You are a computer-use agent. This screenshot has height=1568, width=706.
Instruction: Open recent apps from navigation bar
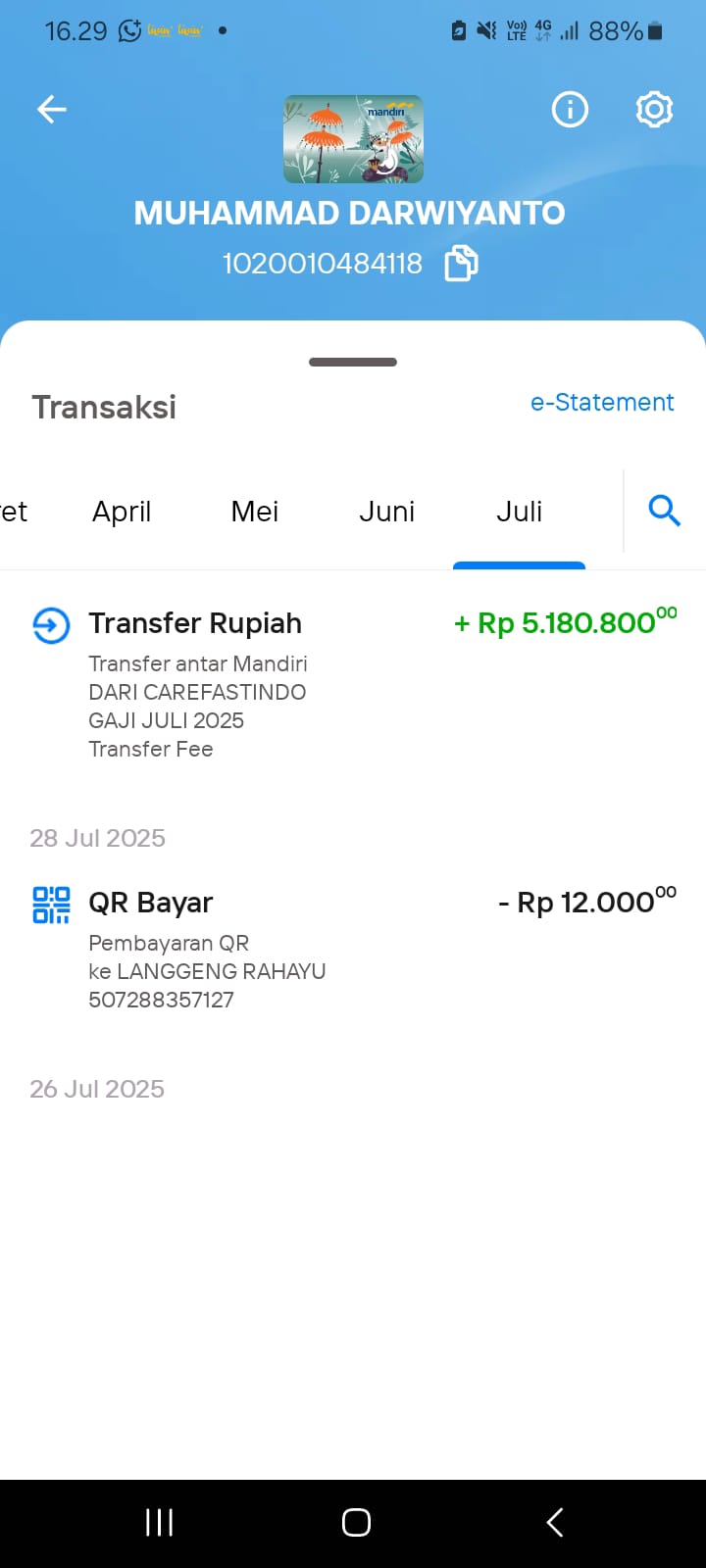click(159, 1522)
